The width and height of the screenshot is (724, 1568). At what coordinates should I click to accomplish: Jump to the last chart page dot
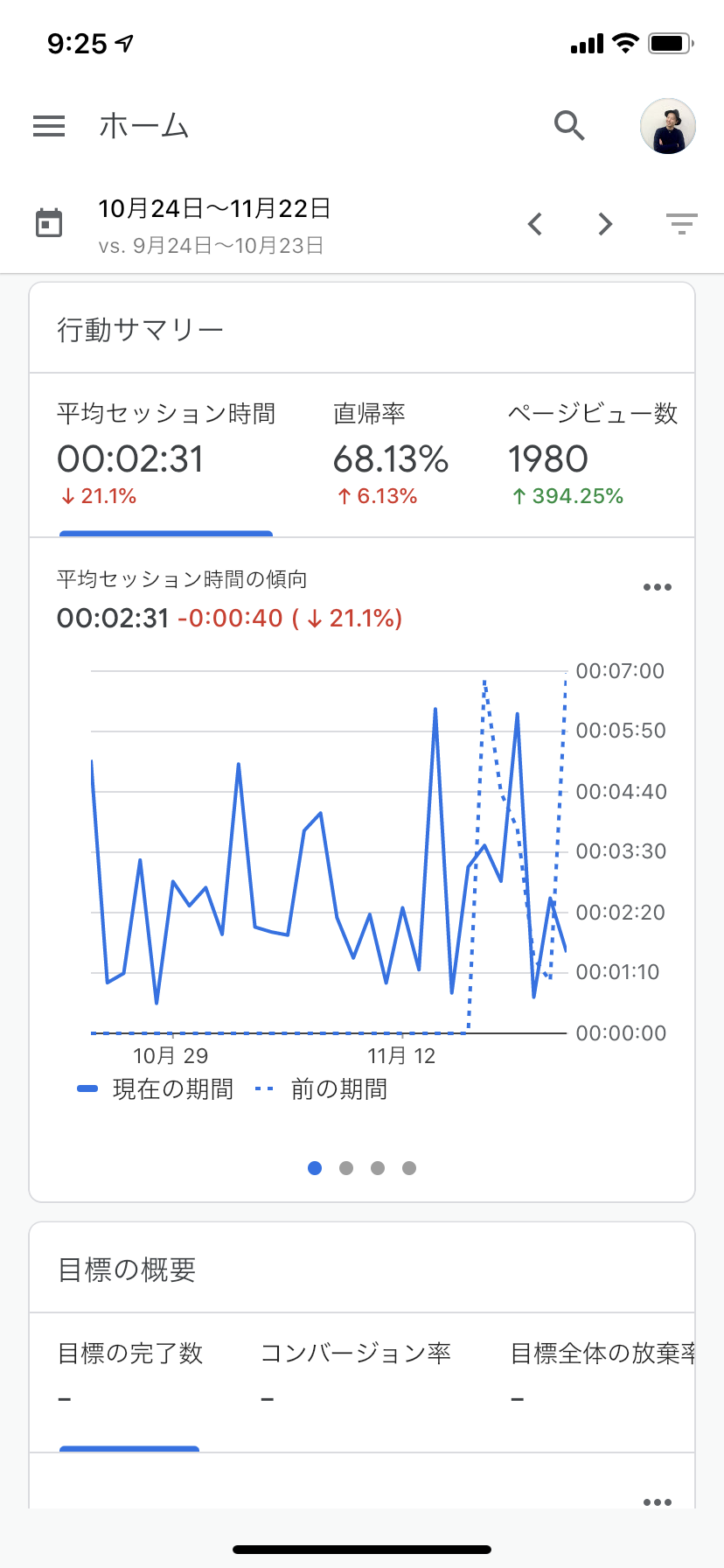(x=409, y=1168)
